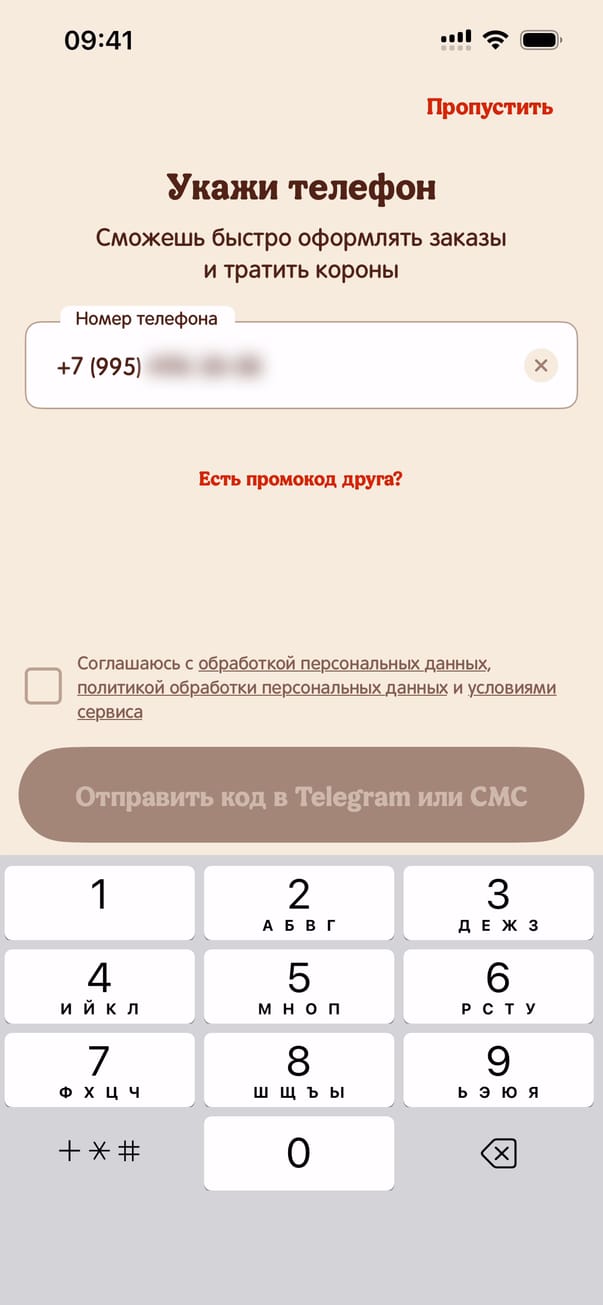The image size is (603, 1305).
Task: Open условиями сервиса link
Action: 511,688
